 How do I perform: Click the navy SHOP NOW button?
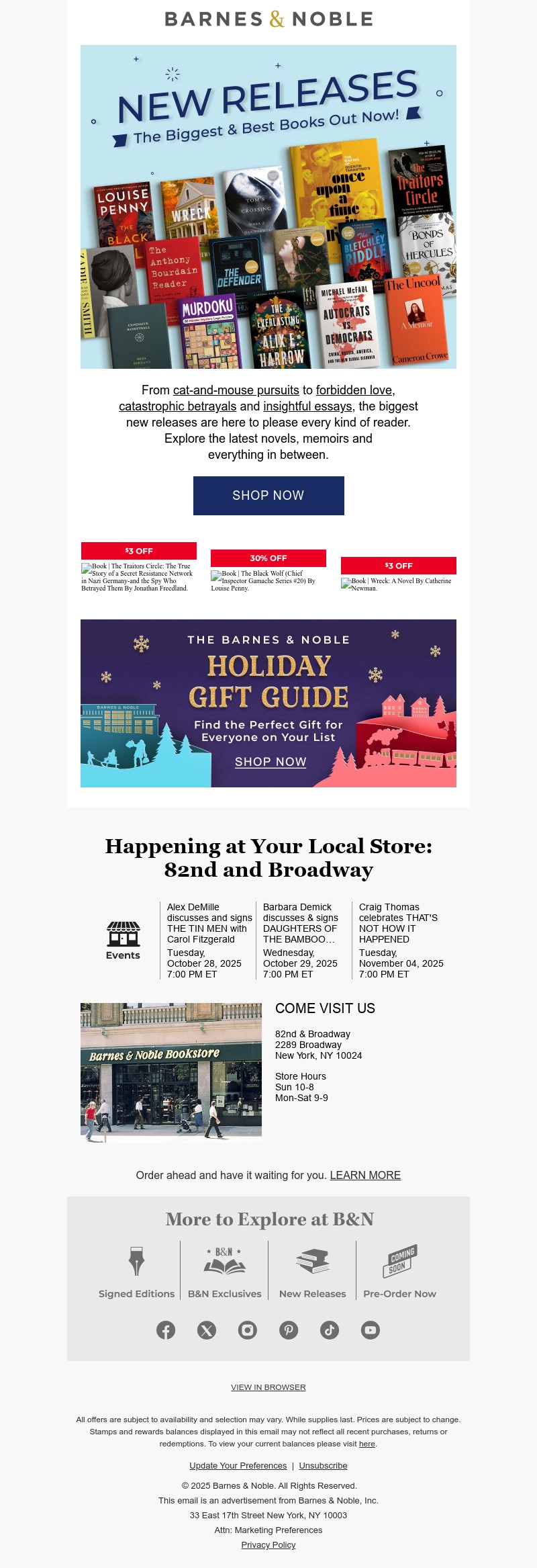(268, 496)
